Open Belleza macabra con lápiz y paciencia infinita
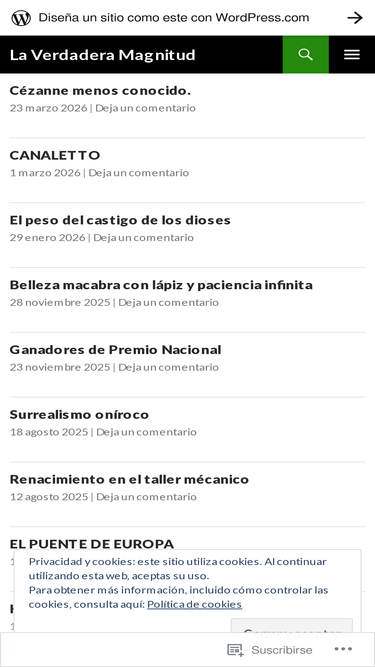The width and height of the screenshot is (375, 667). [x=161, y=285]
